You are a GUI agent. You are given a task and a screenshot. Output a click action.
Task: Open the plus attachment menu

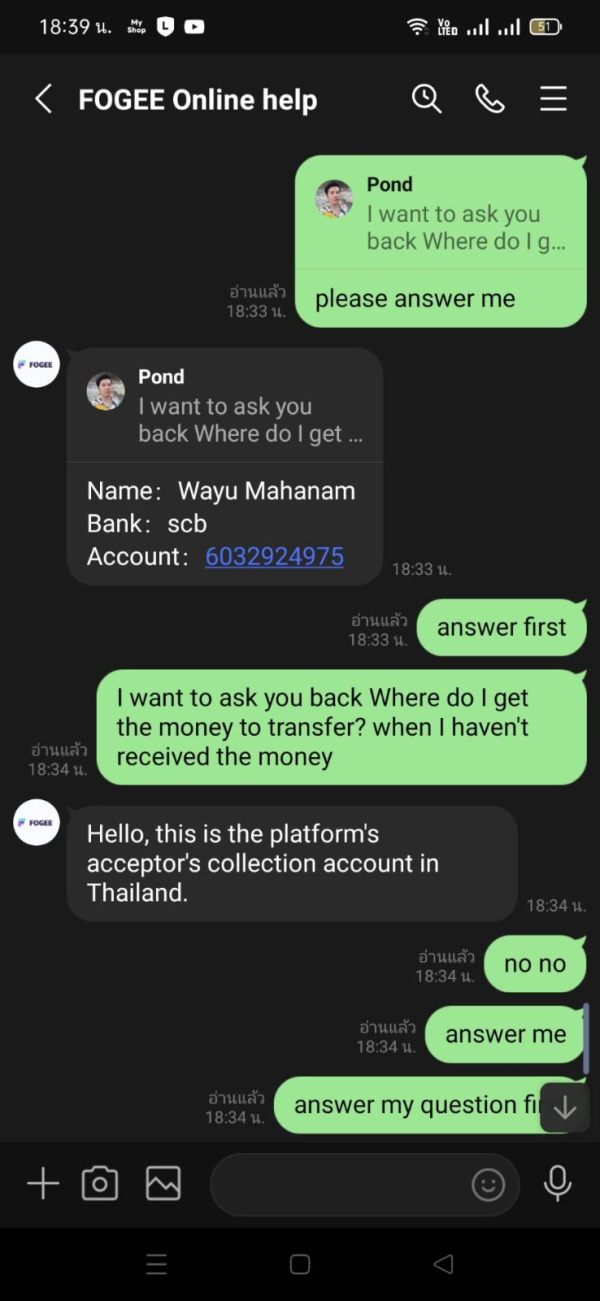43,1185
